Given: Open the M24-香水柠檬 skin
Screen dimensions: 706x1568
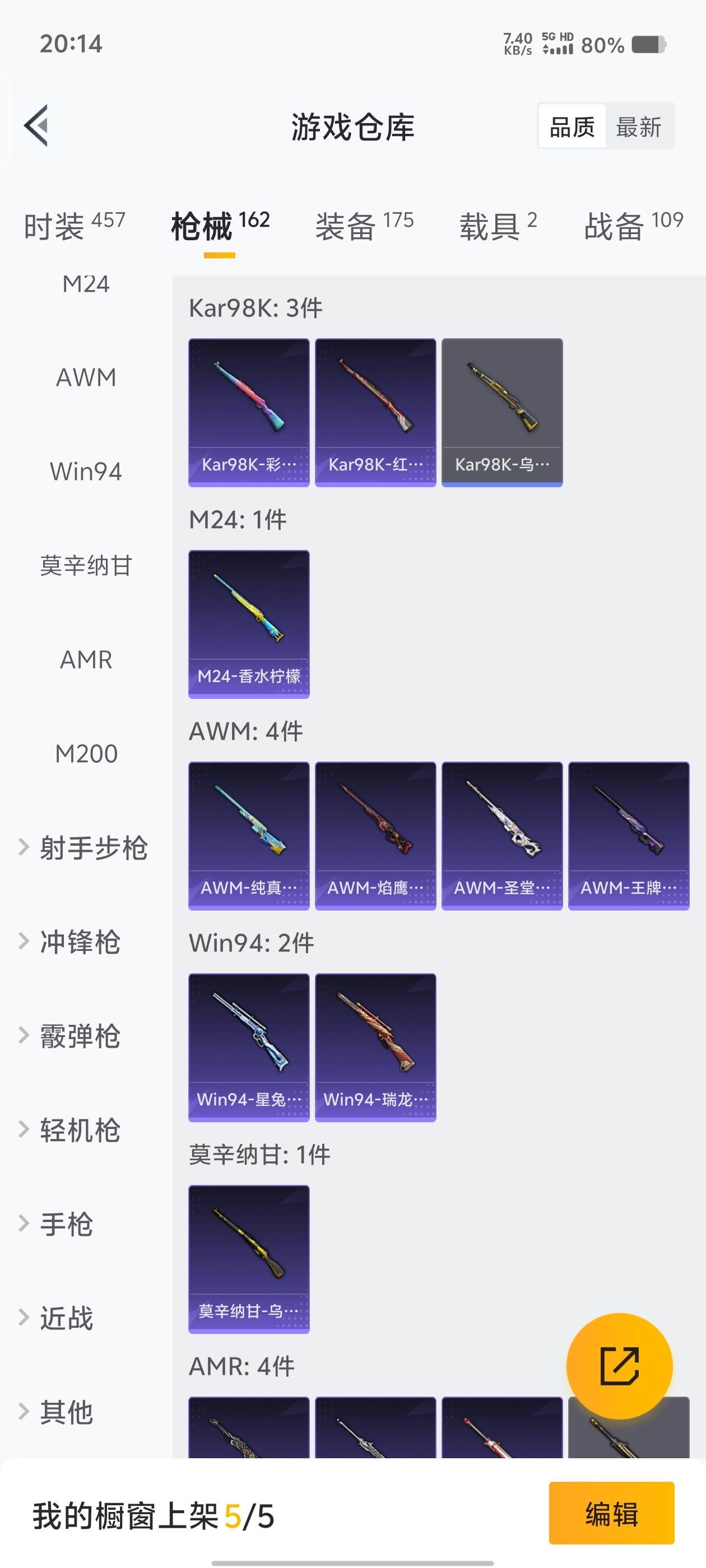Looking at the screenshot, I should coord(249,624).
